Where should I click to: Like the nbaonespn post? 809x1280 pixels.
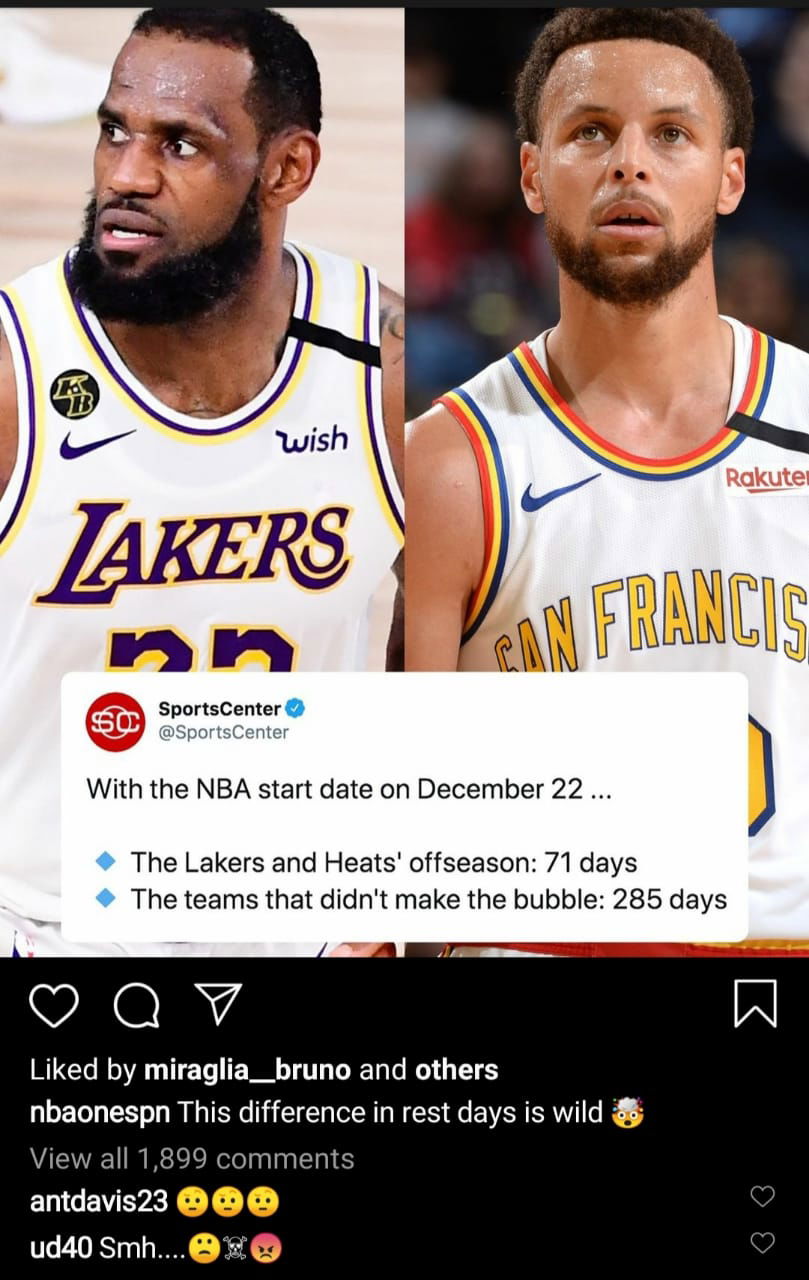(53, 1005)
